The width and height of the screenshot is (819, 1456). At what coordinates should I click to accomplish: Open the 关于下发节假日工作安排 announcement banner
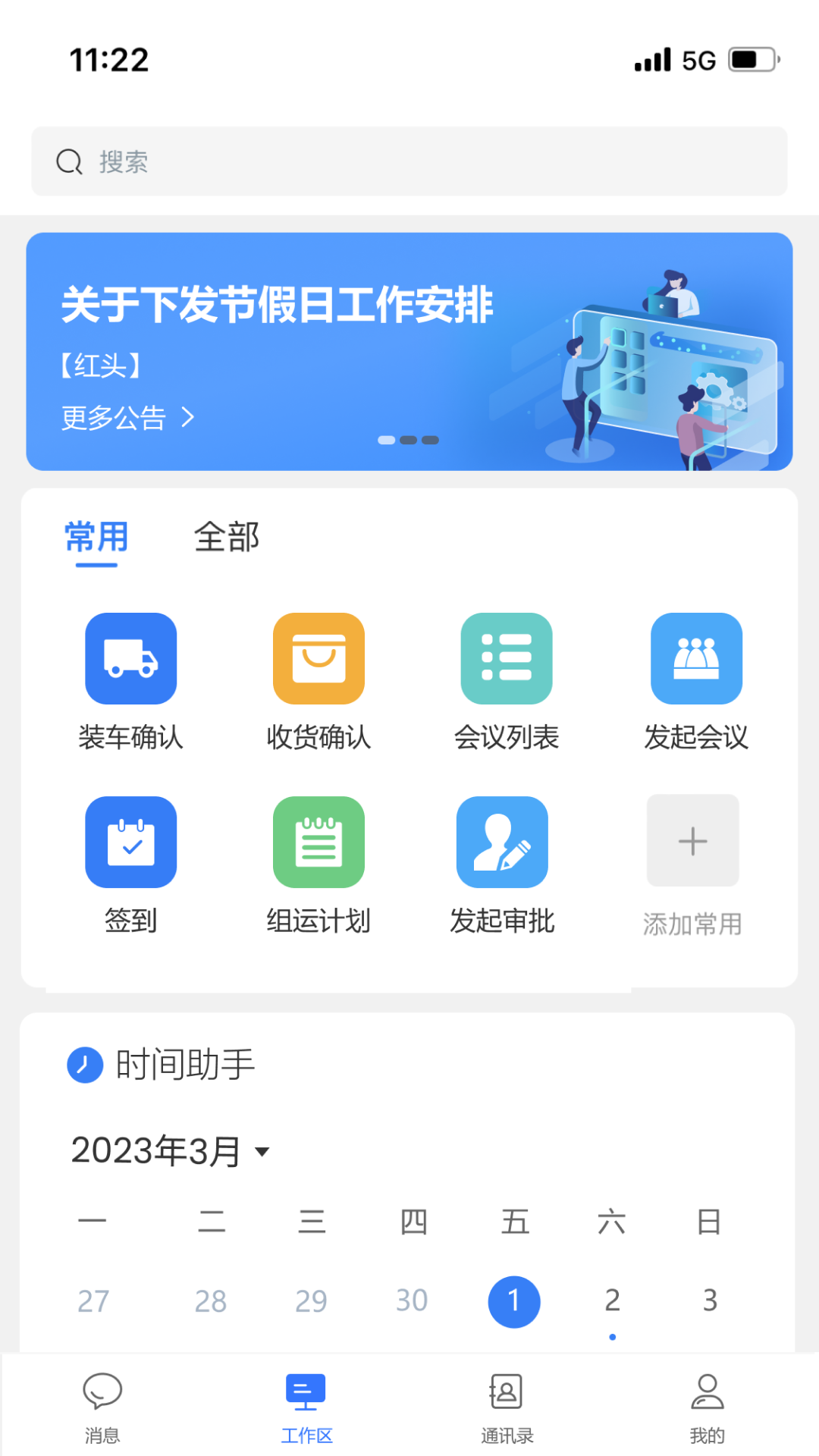point(278,305)
